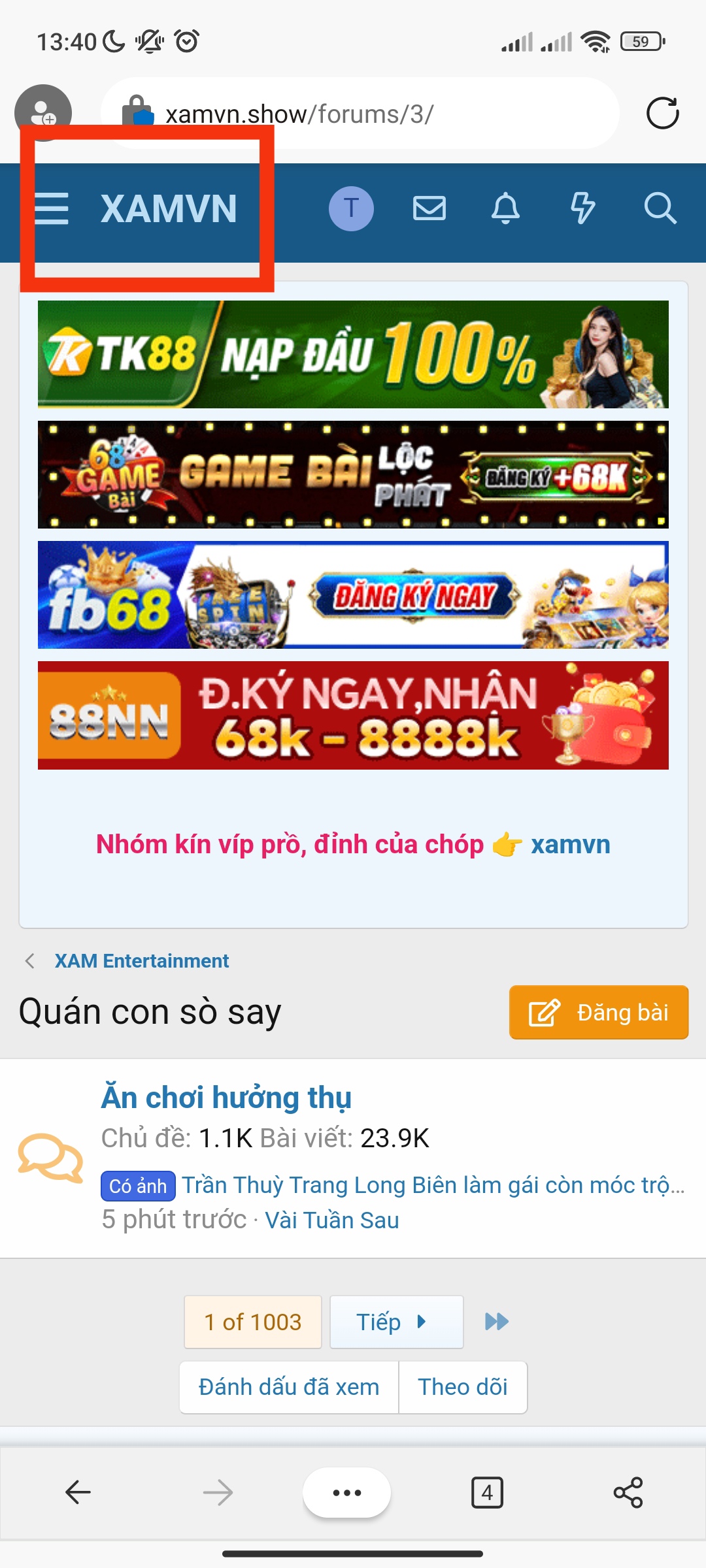
Task: Open forum search magnifier
Action: 660,209
